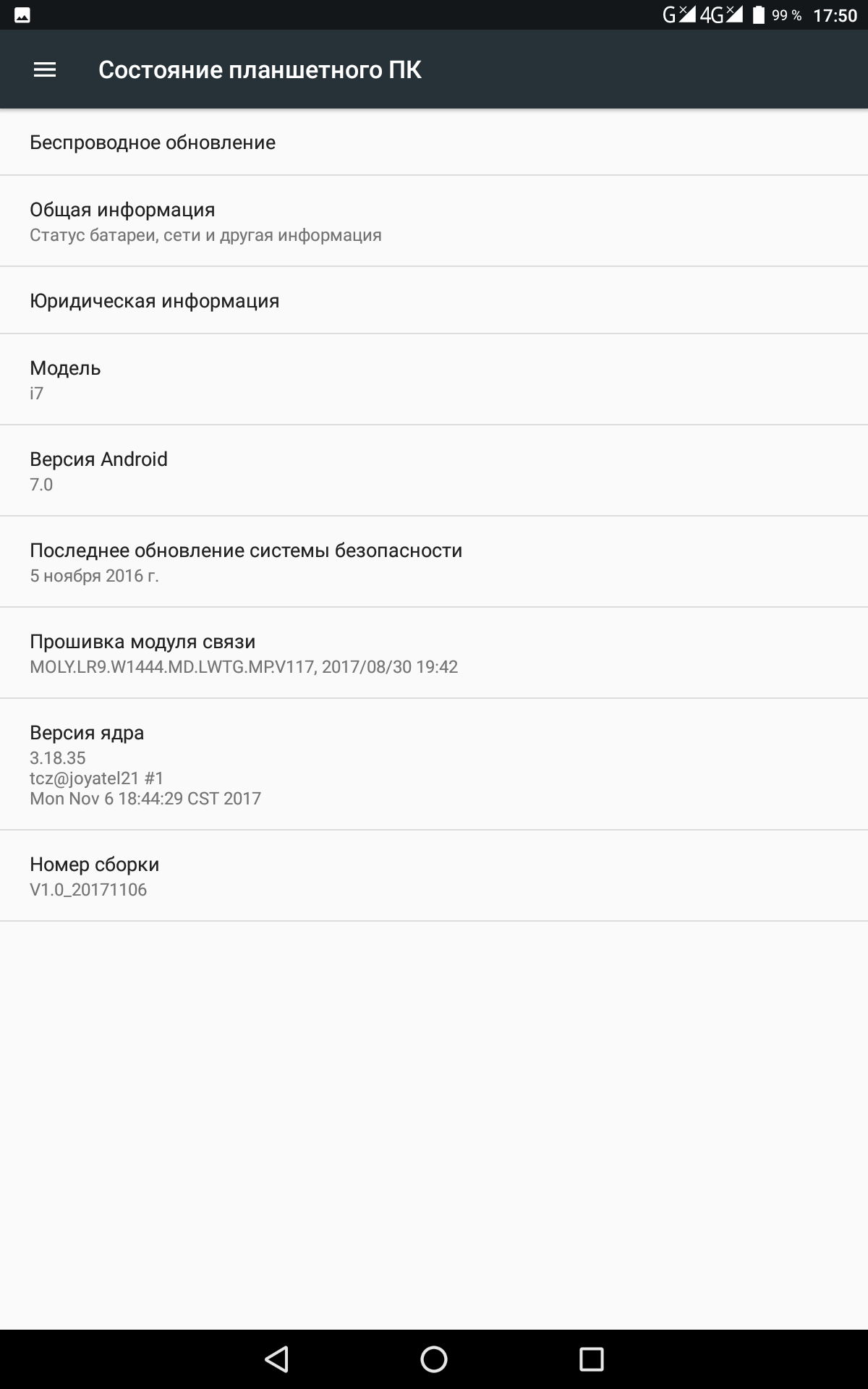Go back using the navigation bar
Viewport: 868px width, 1389px height.
[x=277, y=1359]
